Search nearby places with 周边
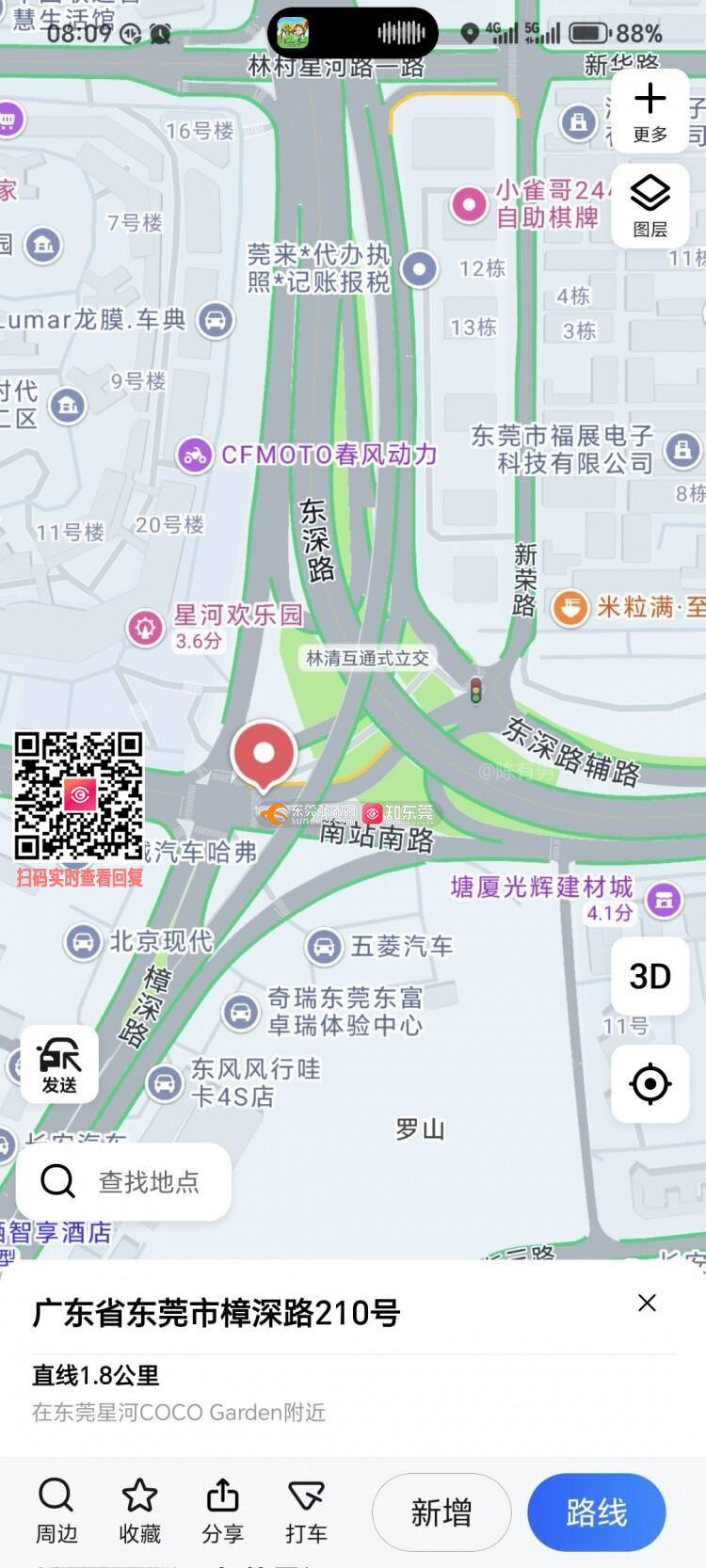Screen dimensions: 706x1568 click(x=56, y=1511)
